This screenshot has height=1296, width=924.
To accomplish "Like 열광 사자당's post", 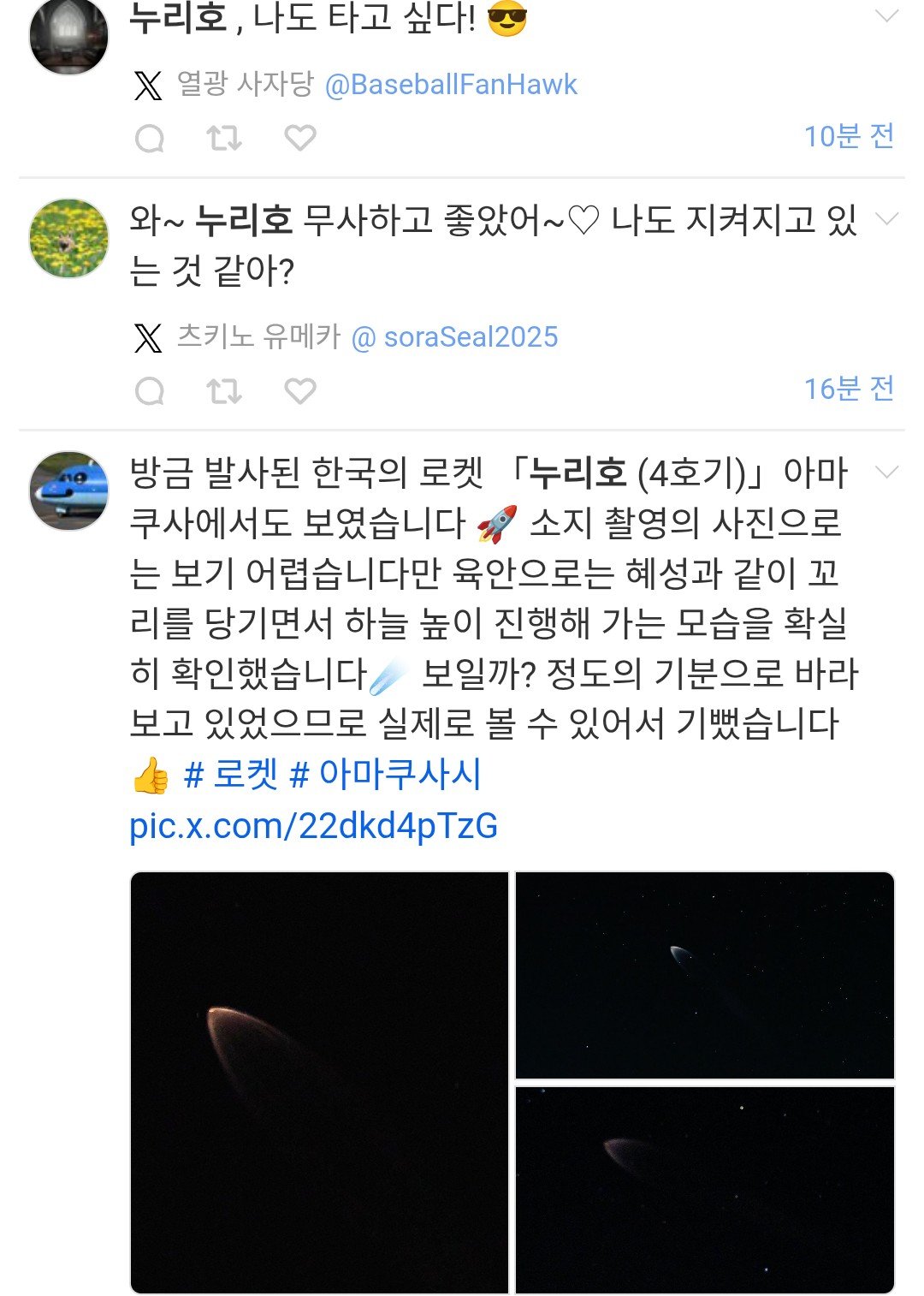I will point(299,138).
